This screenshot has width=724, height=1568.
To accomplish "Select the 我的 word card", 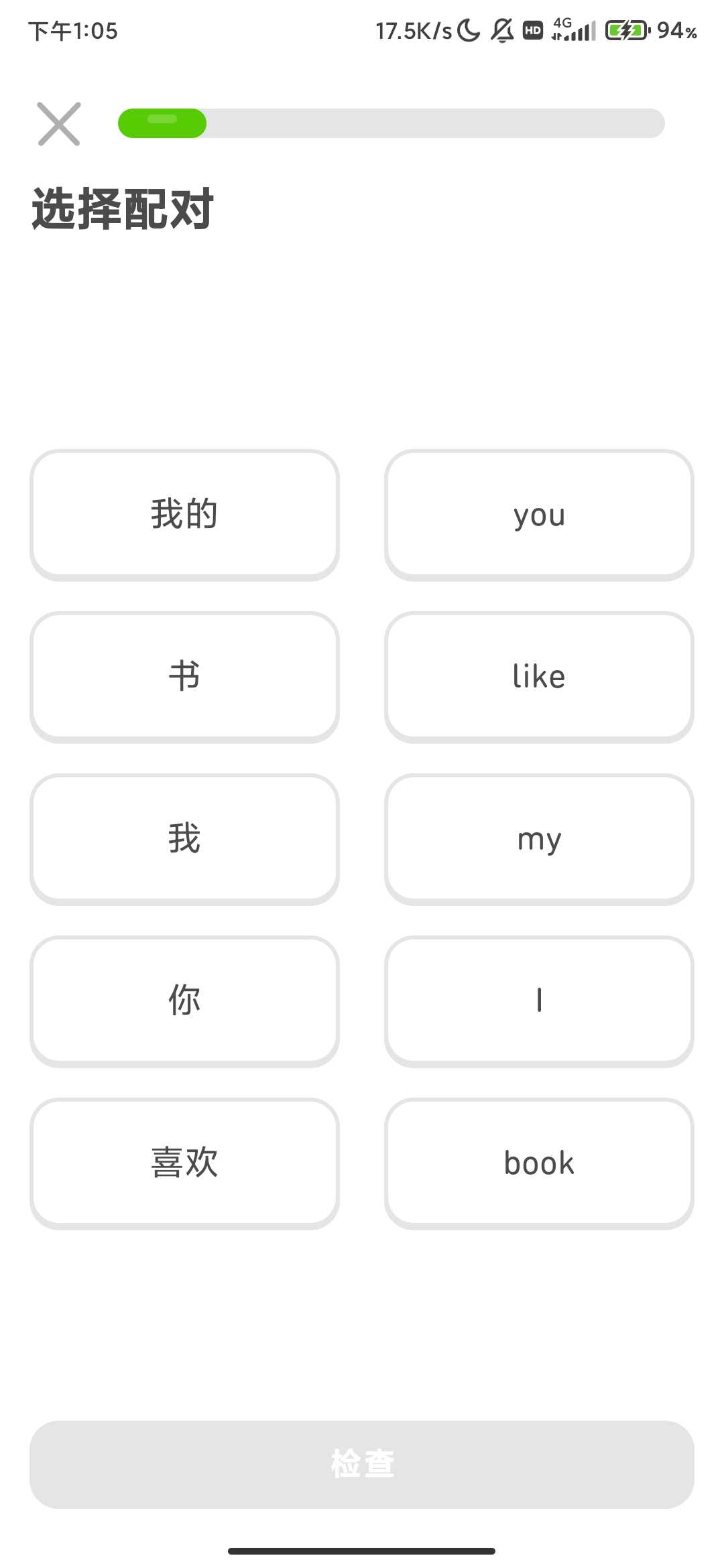I will 184,514.
